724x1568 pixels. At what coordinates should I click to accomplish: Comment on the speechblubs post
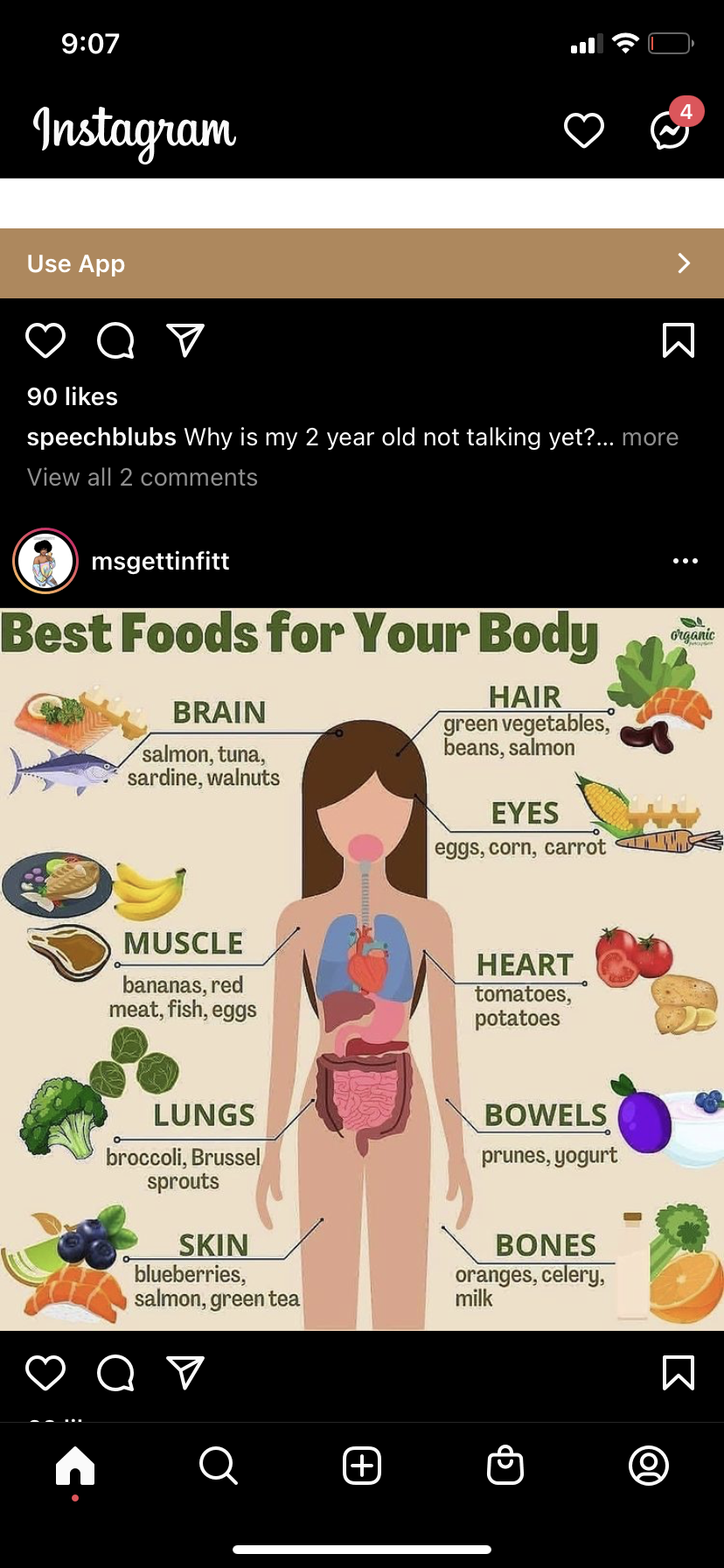(115, 340)
